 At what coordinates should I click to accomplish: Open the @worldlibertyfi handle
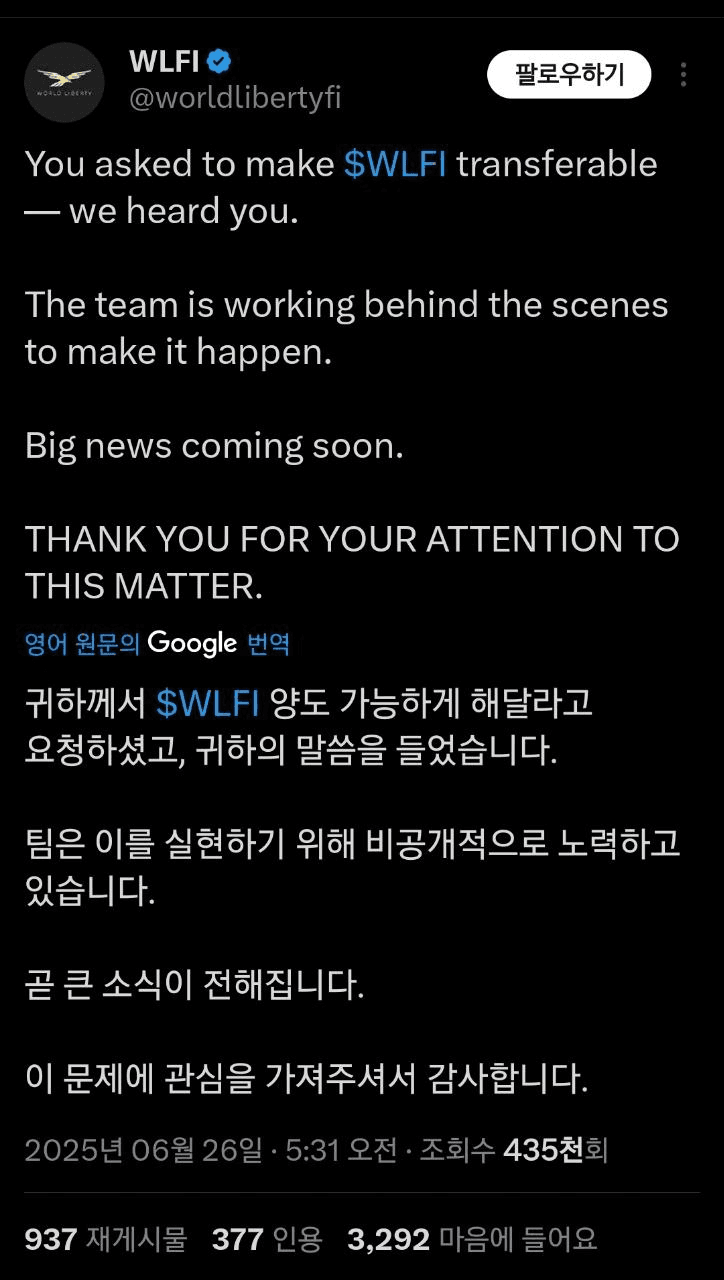[235, 97]
